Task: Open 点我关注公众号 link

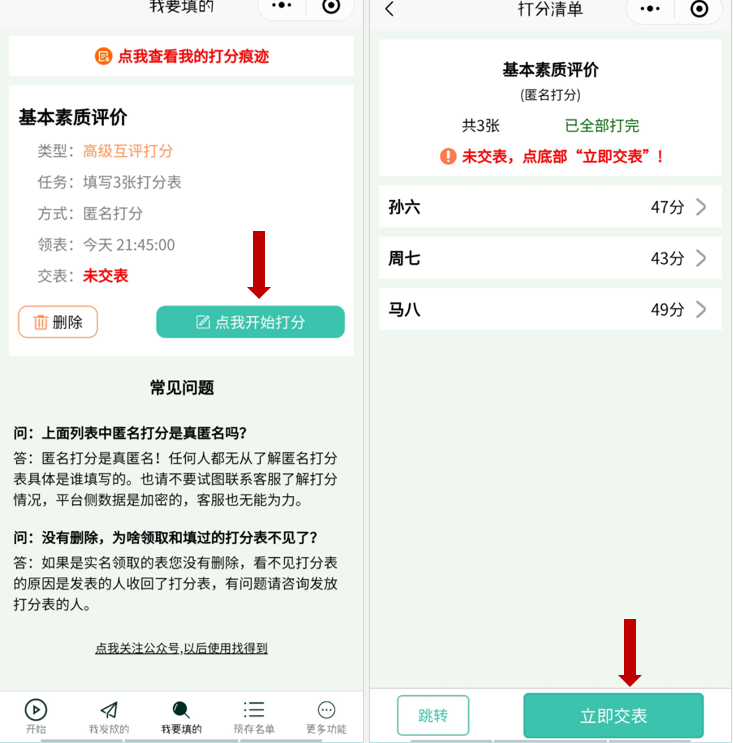Action: click(181, 648)
